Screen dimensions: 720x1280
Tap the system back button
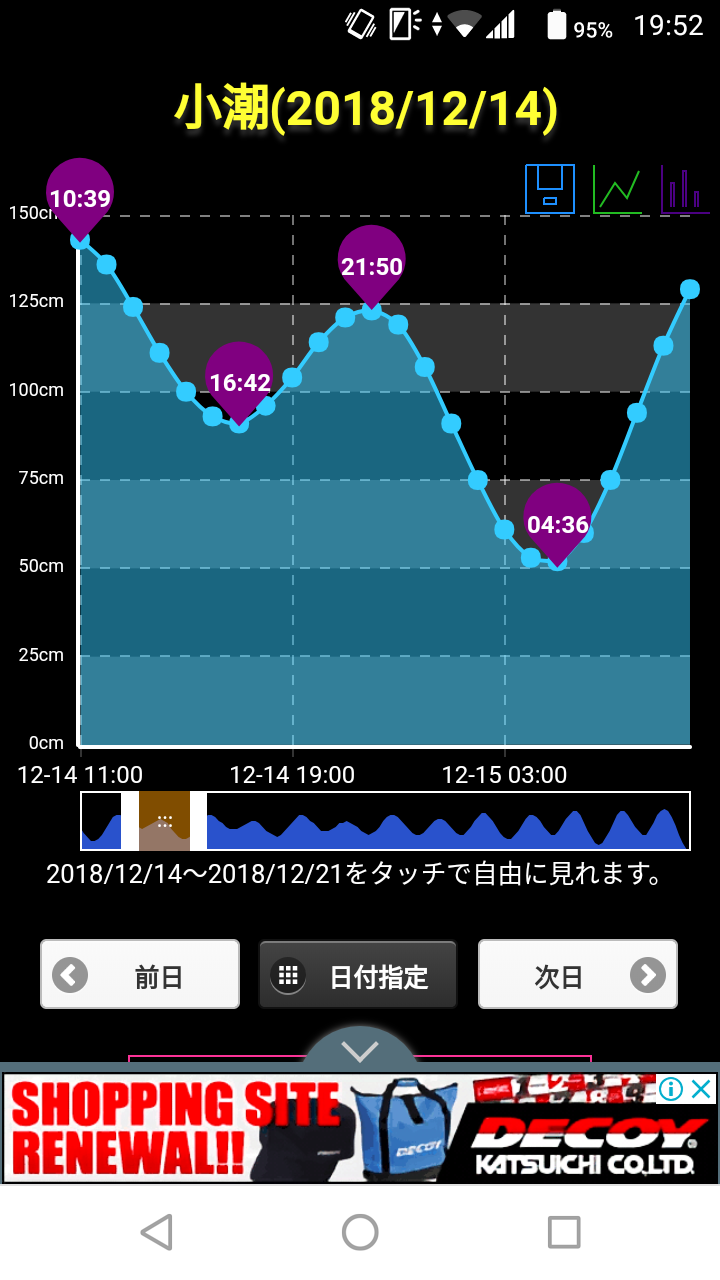[x=157, y=1232]
